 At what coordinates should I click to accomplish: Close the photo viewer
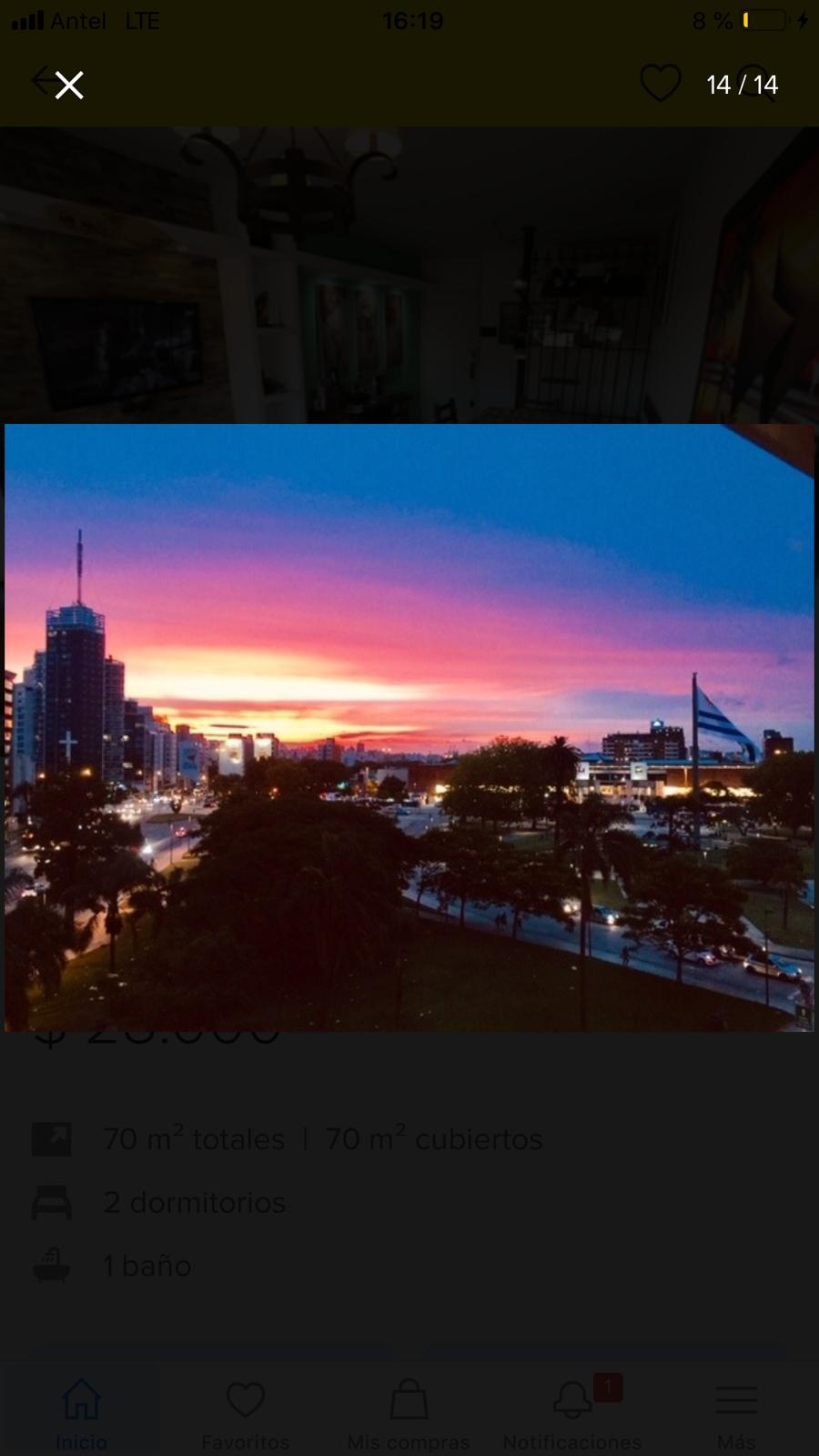(x=69, y=86)
